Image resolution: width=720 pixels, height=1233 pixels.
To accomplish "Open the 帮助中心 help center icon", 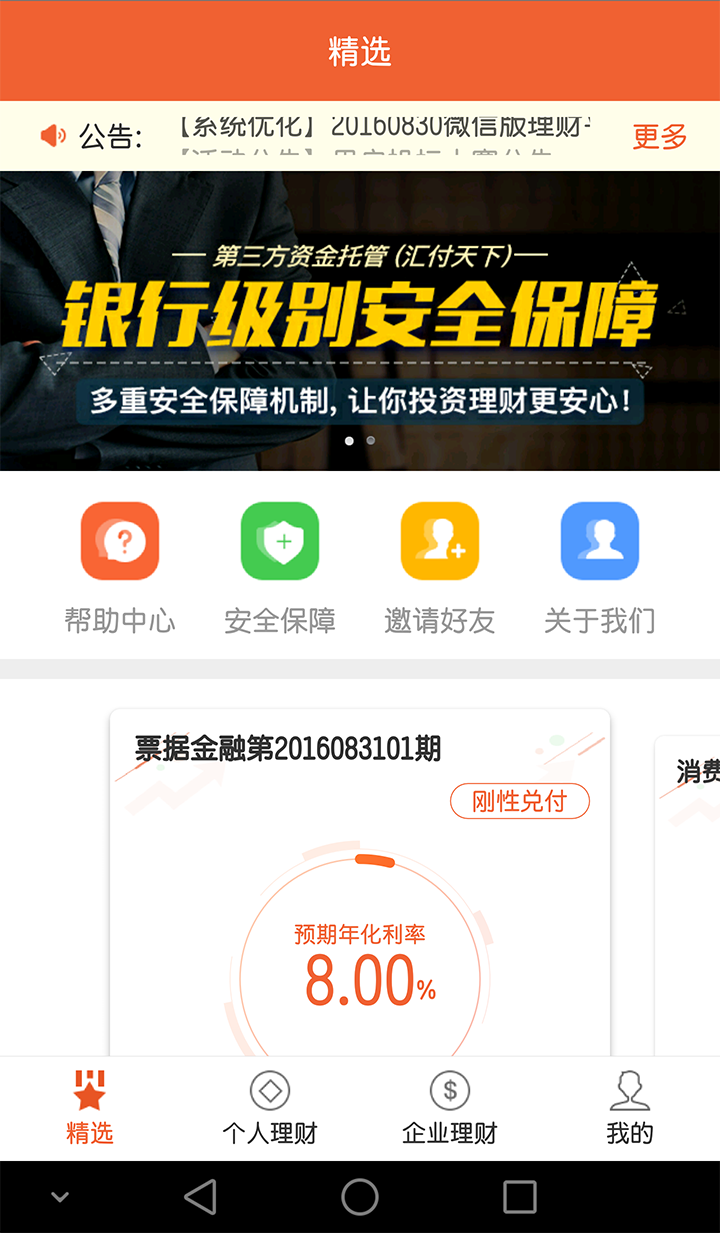I will coord(120,541).
